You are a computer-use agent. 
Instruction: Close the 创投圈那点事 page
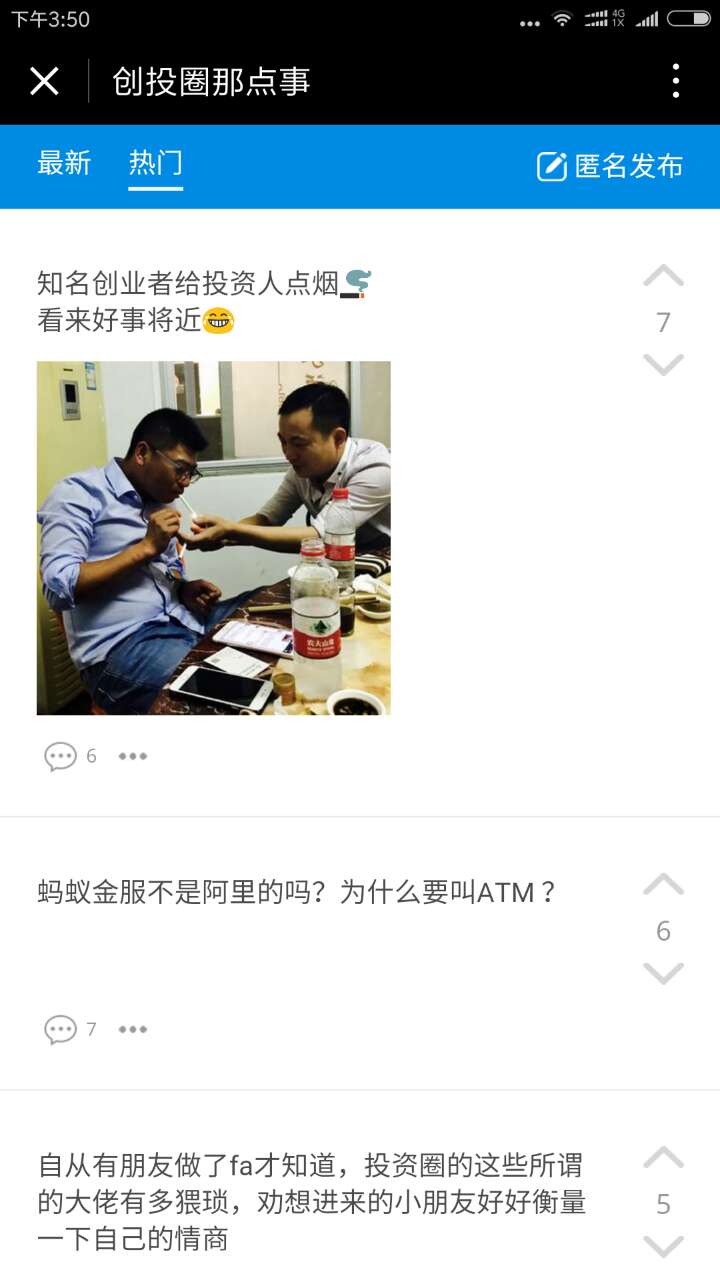(44, 81)
